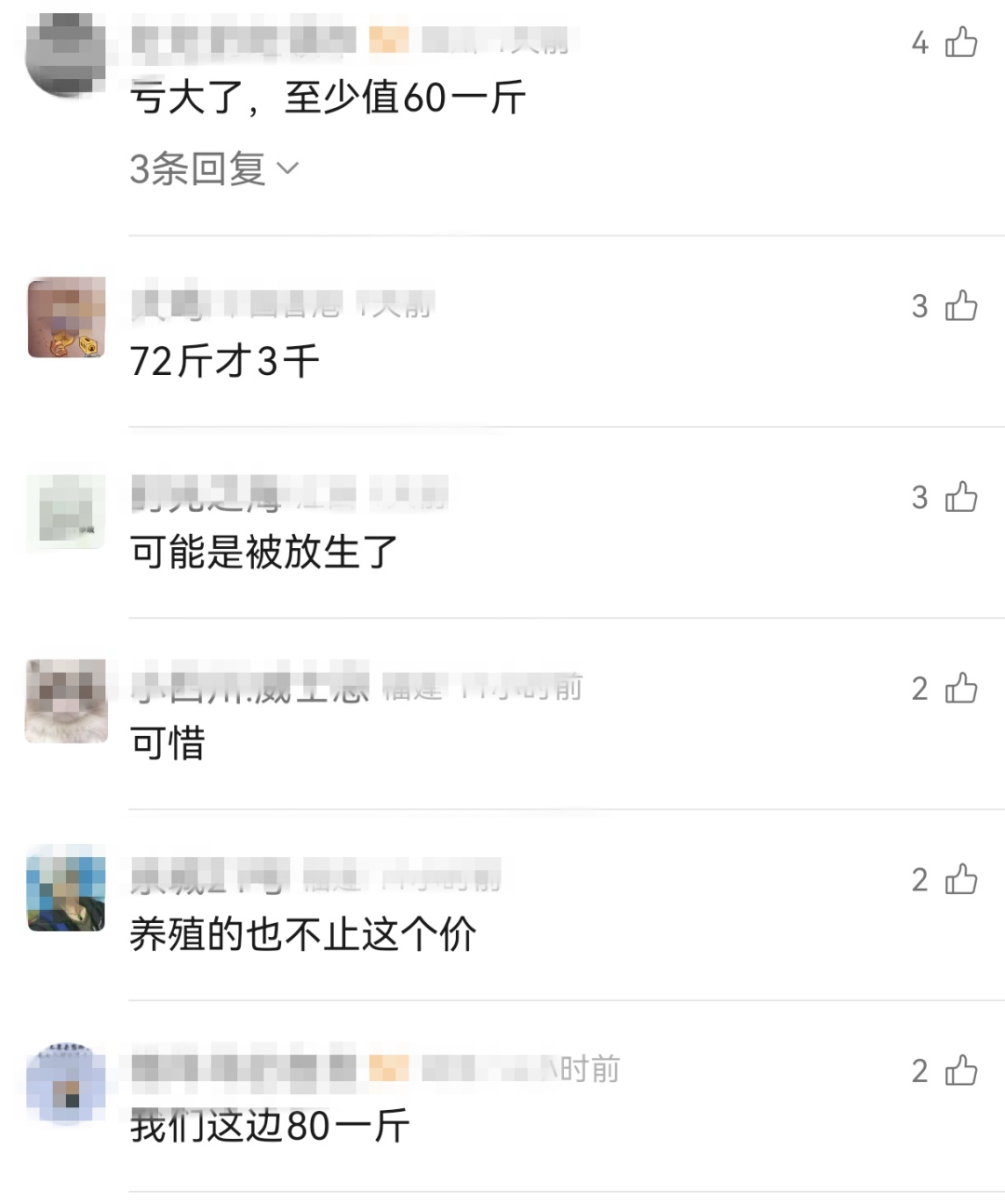Like the comment "可能是被放生了"
This screenshot has height=1204, width=1005.
click(x=960, y=497)
